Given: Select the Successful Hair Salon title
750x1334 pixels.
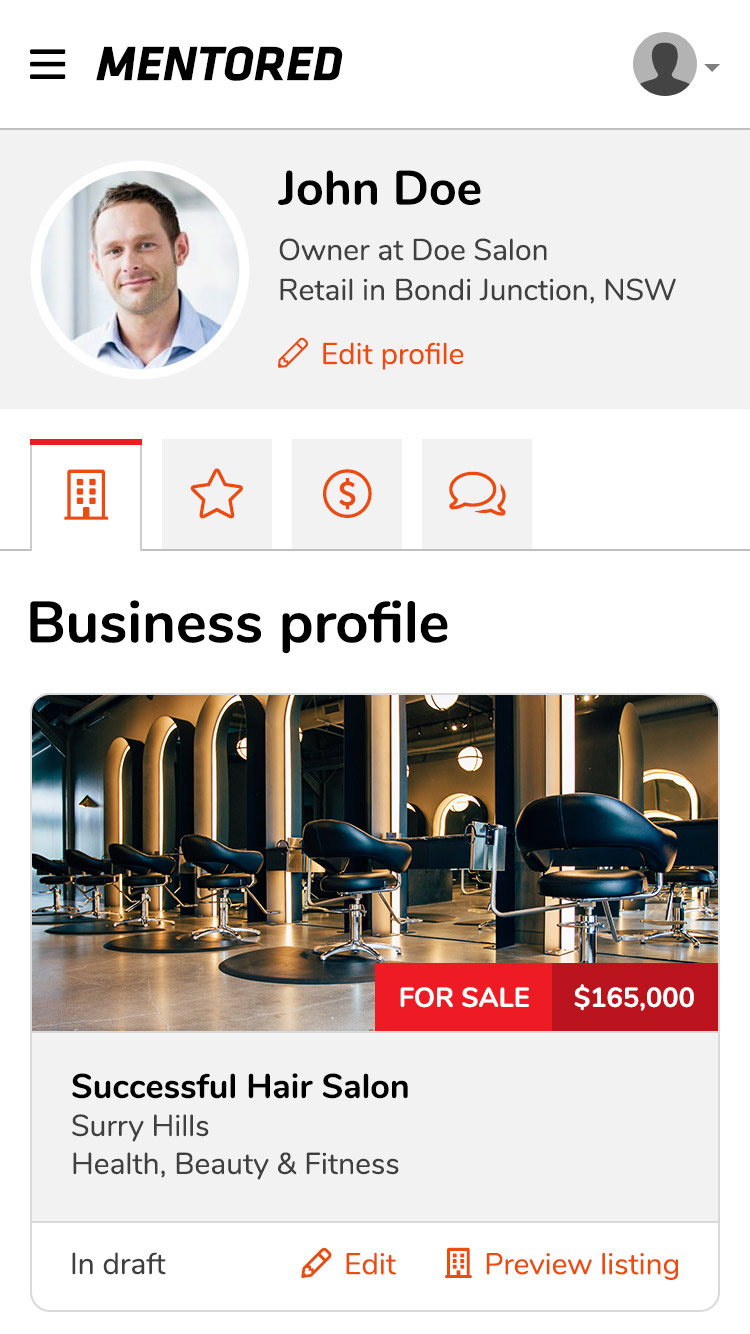Looking at the screenshot, I should click(x=239, y=1087).
